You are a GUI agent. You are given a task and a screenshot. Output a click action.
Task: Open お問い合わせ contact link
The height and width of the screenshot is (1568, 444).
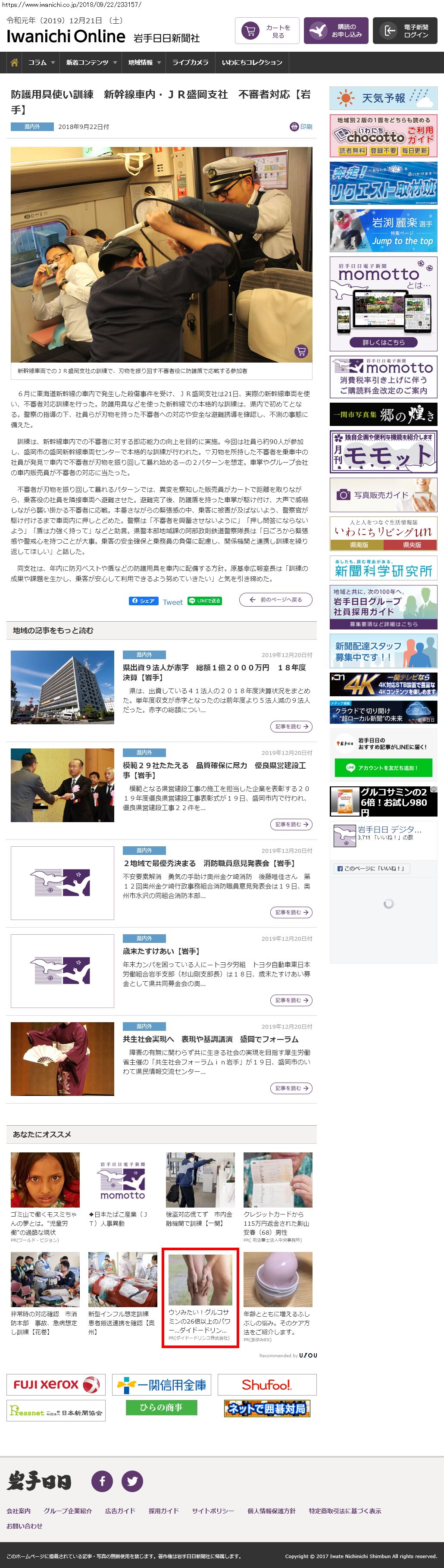coord(24,1526)
